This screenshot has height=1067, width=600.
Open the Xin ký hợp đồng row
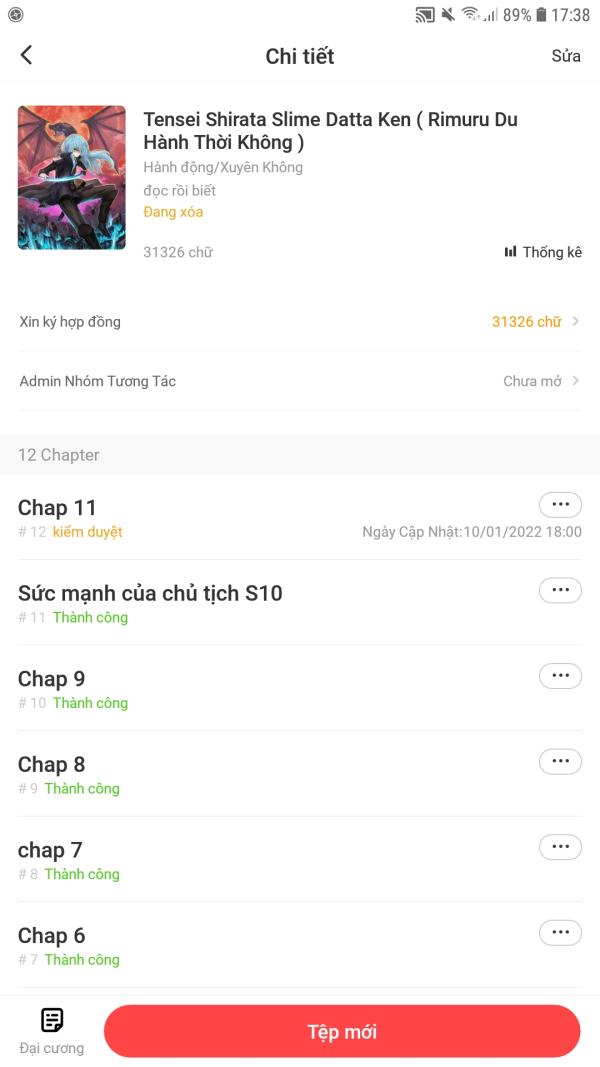[300, 322]
